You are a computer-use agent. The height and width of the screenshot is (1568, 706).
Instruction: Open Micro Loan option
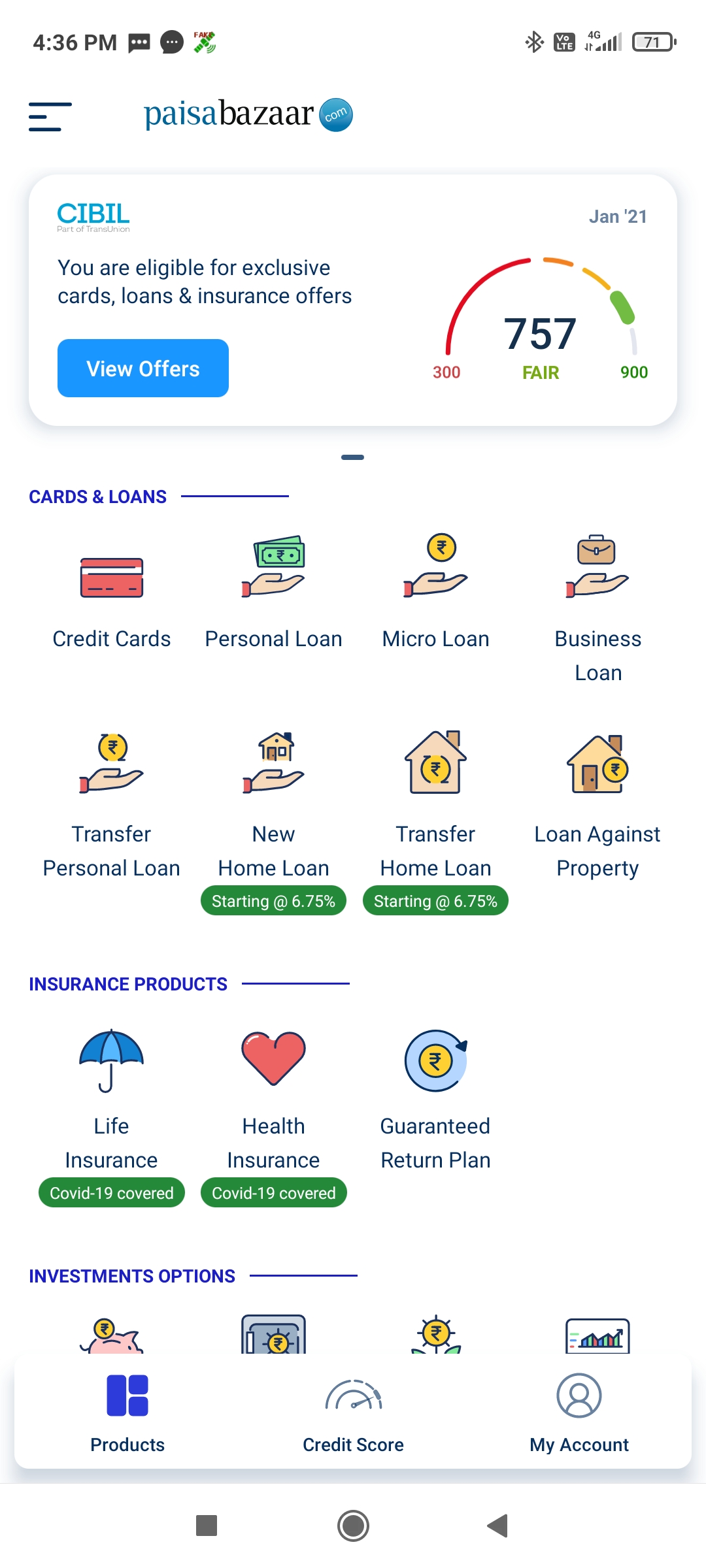[435, 595]
